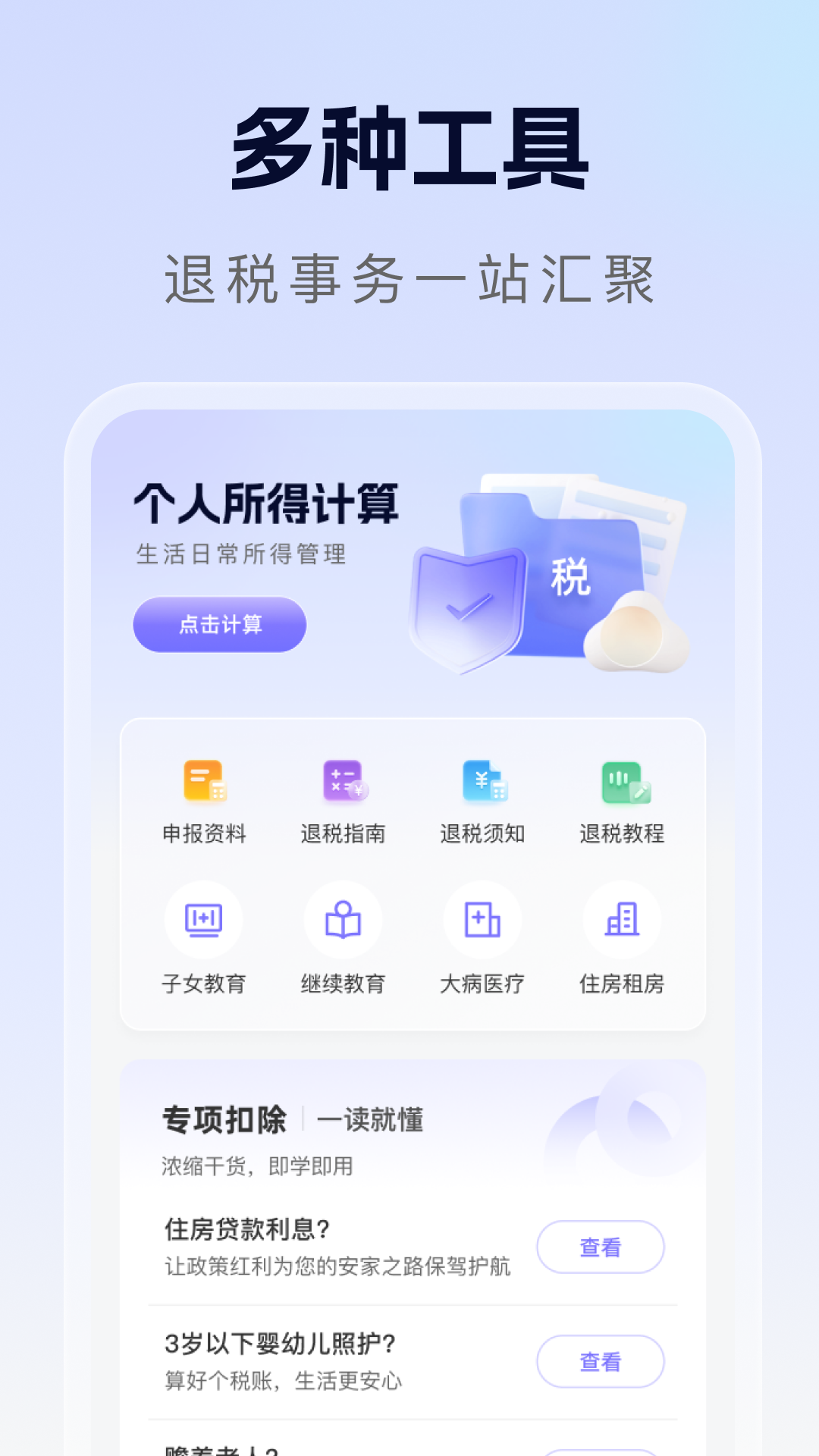The width and height of the screenshot is (819, 1456).
Task: Click the 赡养老人 elderly support entry
Action: point(220,1445)
